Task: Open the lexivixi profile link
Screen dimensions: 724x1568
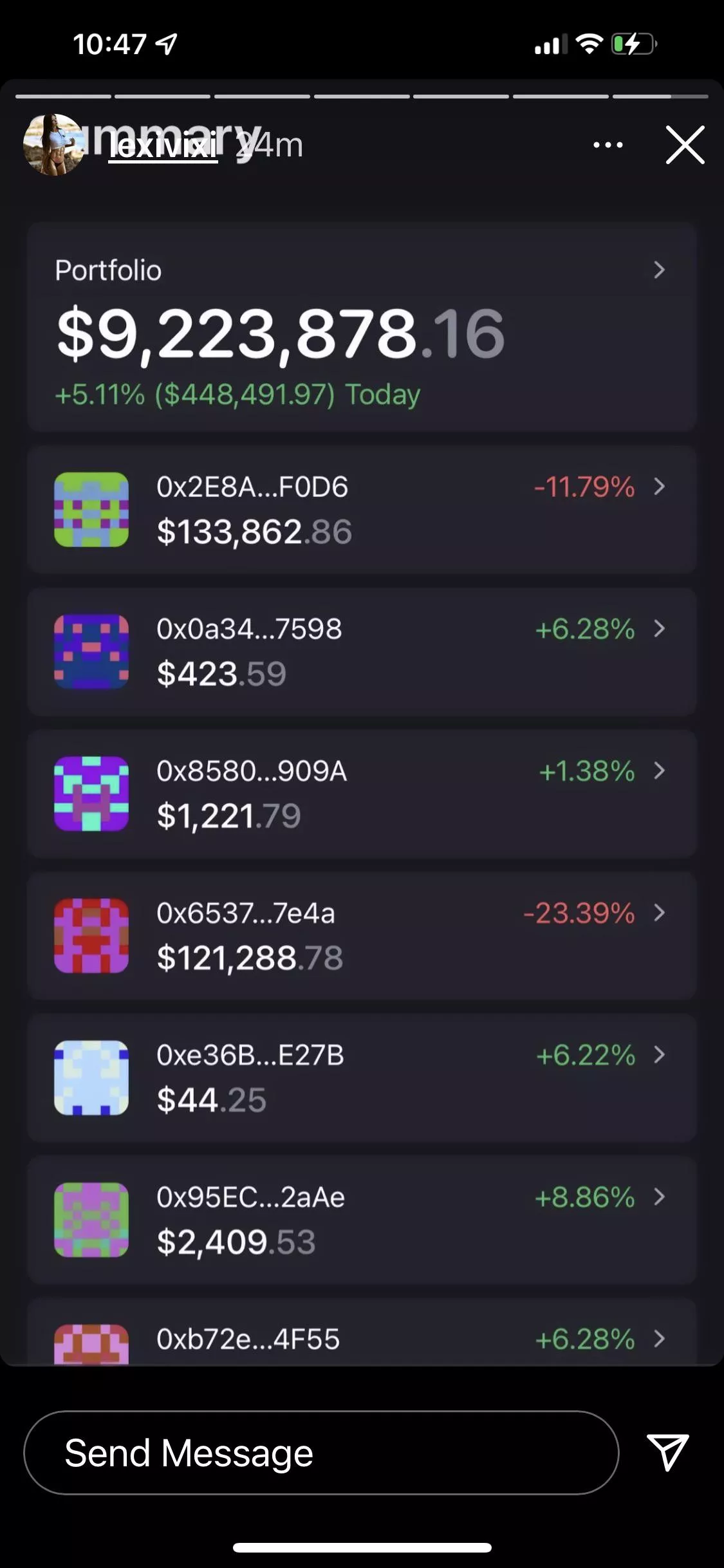Action: coord(162,147)
